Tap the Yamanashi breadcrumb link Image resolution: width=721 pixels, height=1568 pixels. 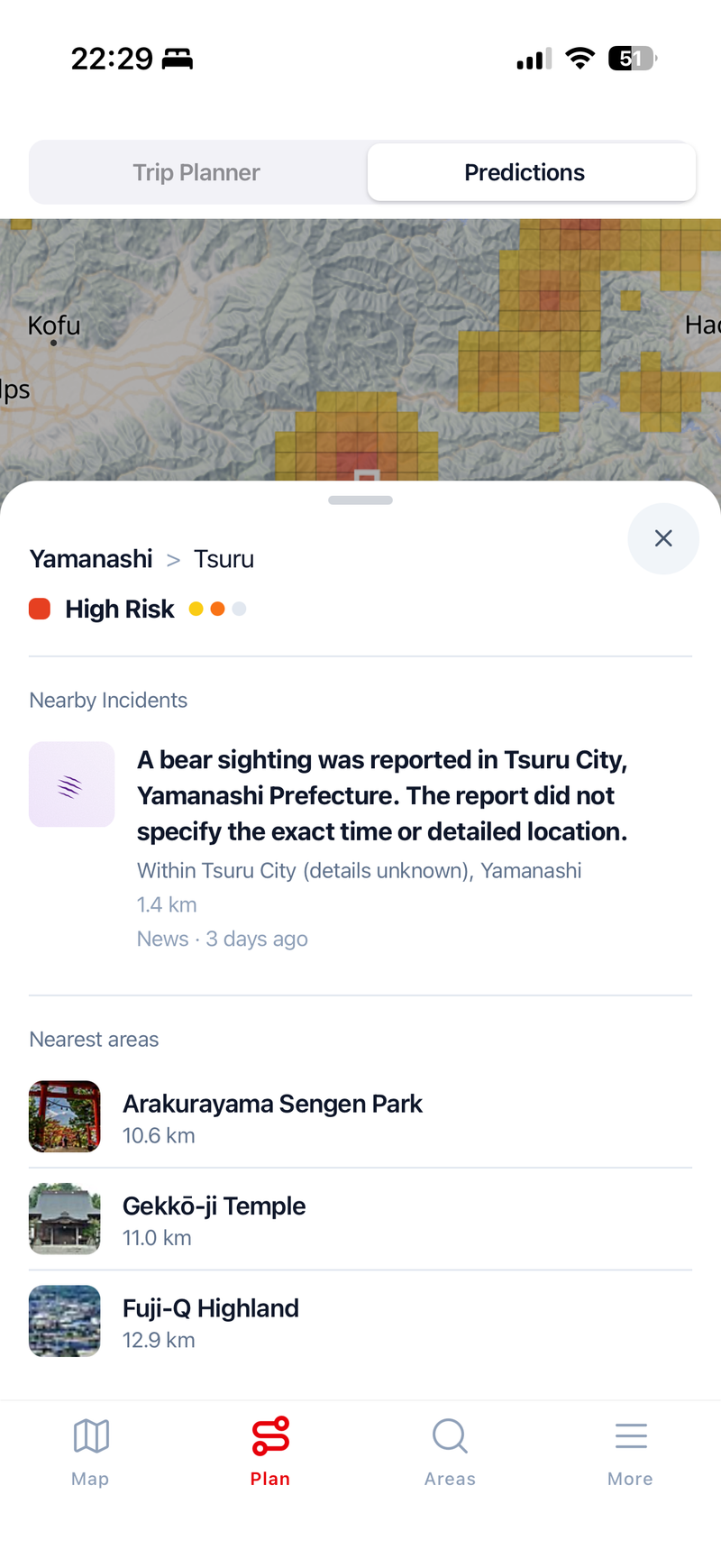(91, 559)
